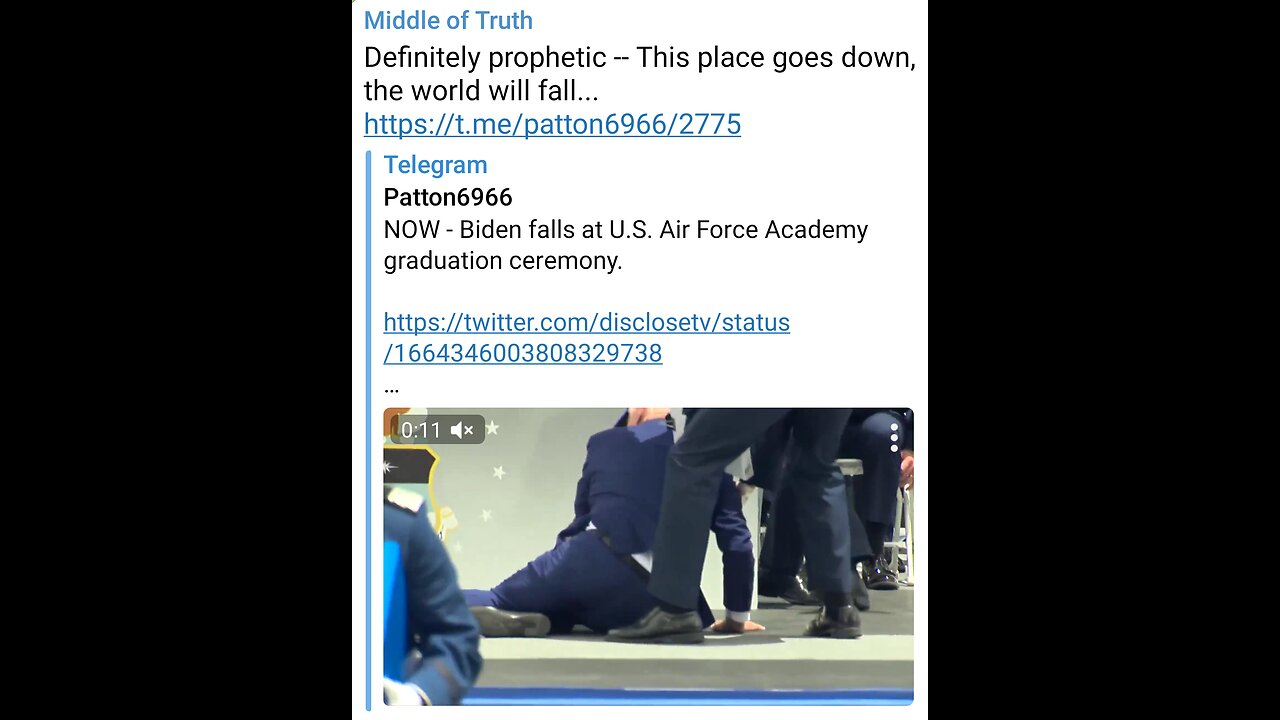This screenshot has width=1280, height=720.
Task: Play the Biden falls video
Action: pos(648,556)
